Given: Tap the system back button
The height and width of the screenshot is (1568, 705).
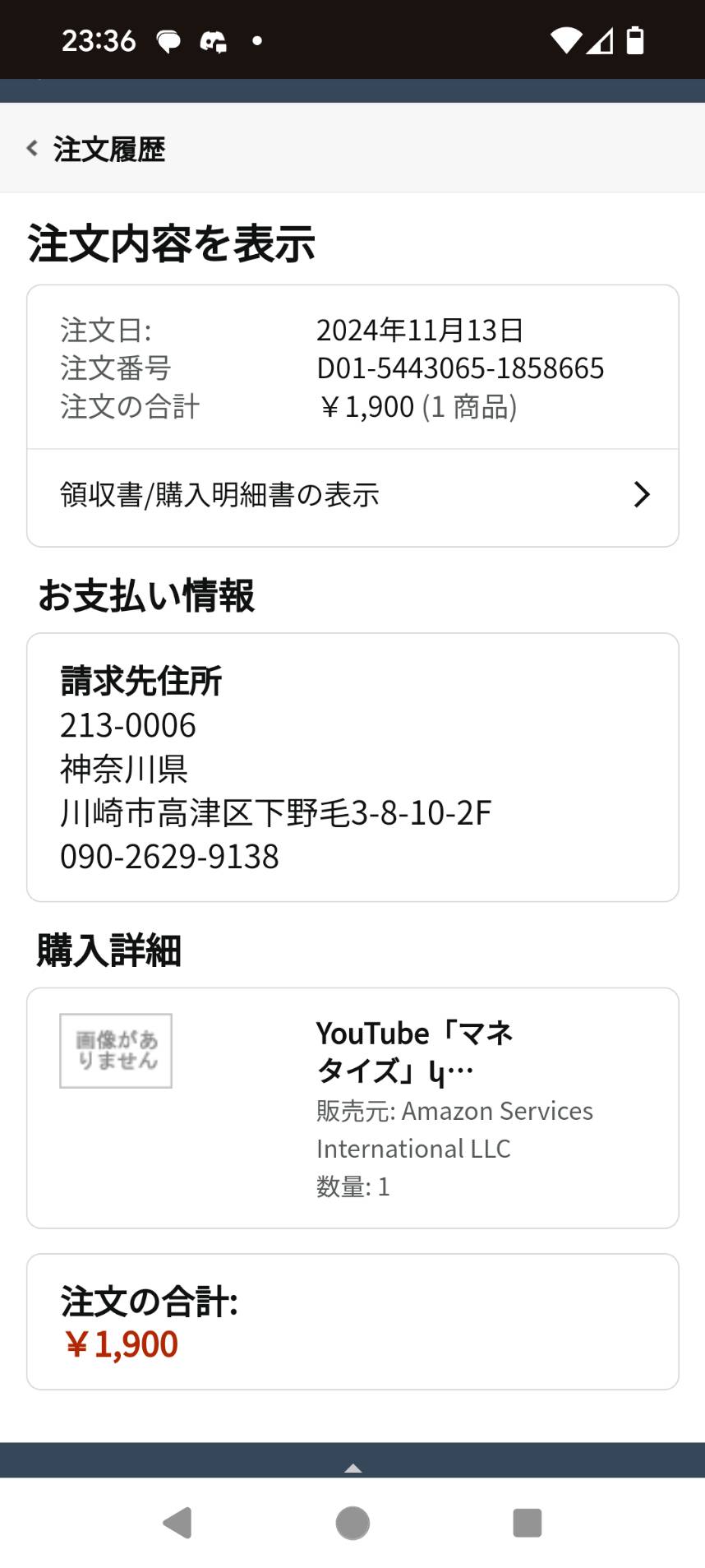Looking at the screenshot, I should click(177, 1523).
